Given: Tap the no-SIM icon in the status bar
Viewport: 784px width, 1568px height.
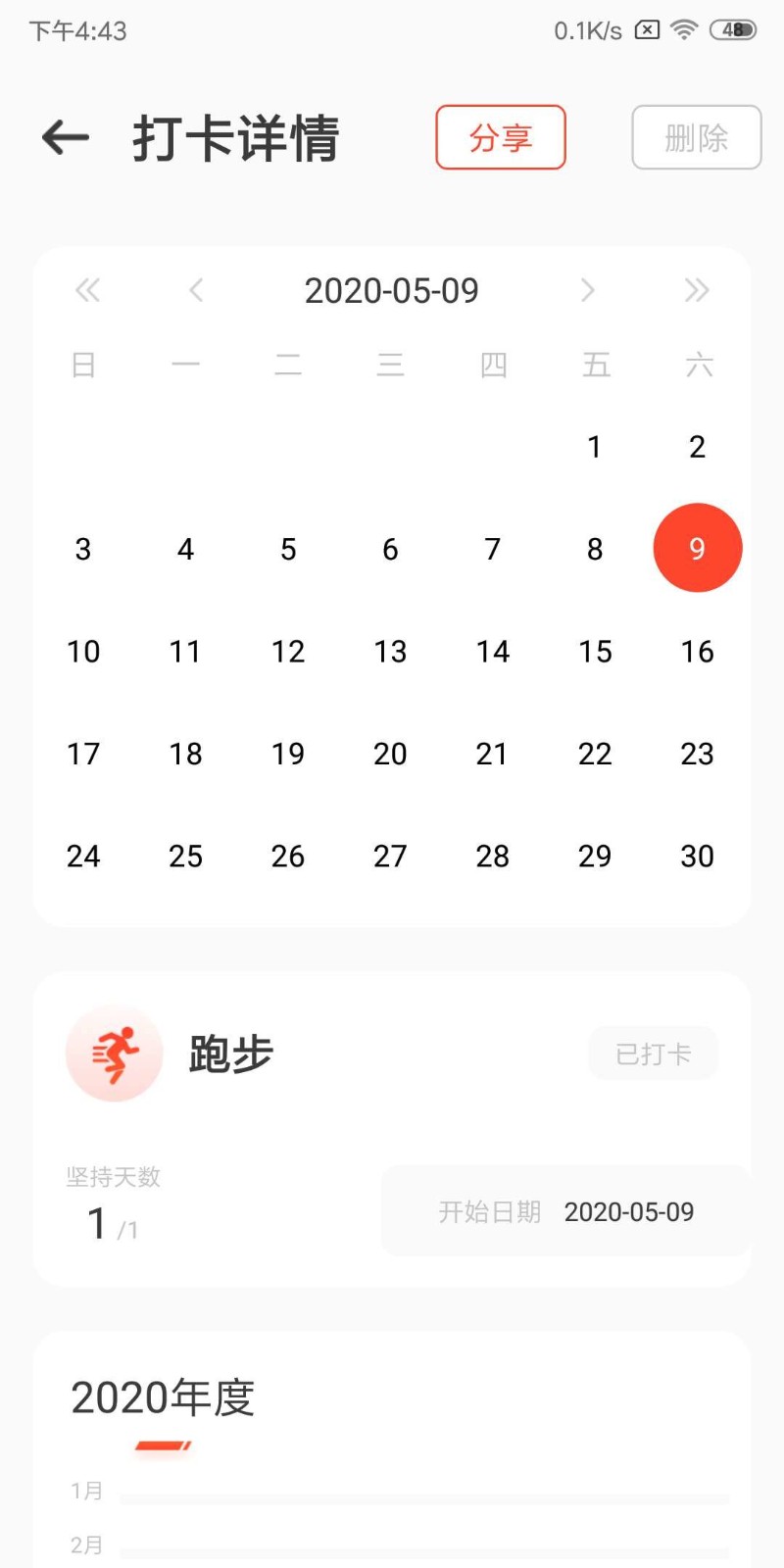Looking at the screenshot, I should pyautogui.click(x=647, y=29).
